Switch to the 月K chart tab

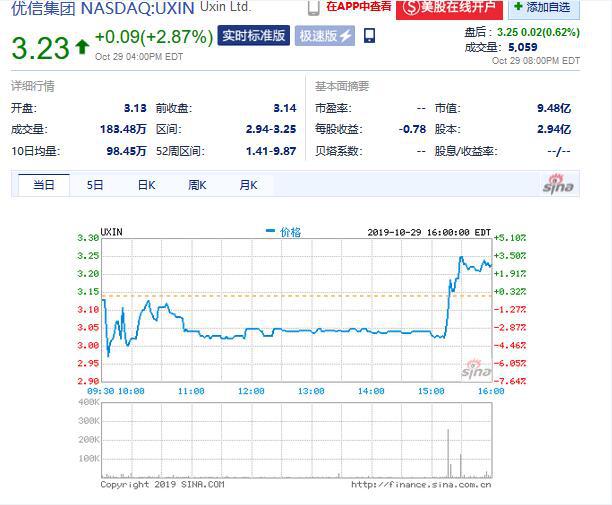(248, 184)
